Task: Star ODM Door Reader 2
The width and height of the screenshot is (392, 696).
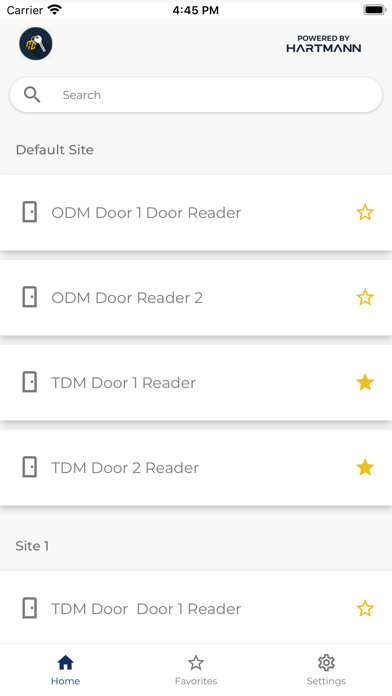Action: click(365, 297)
